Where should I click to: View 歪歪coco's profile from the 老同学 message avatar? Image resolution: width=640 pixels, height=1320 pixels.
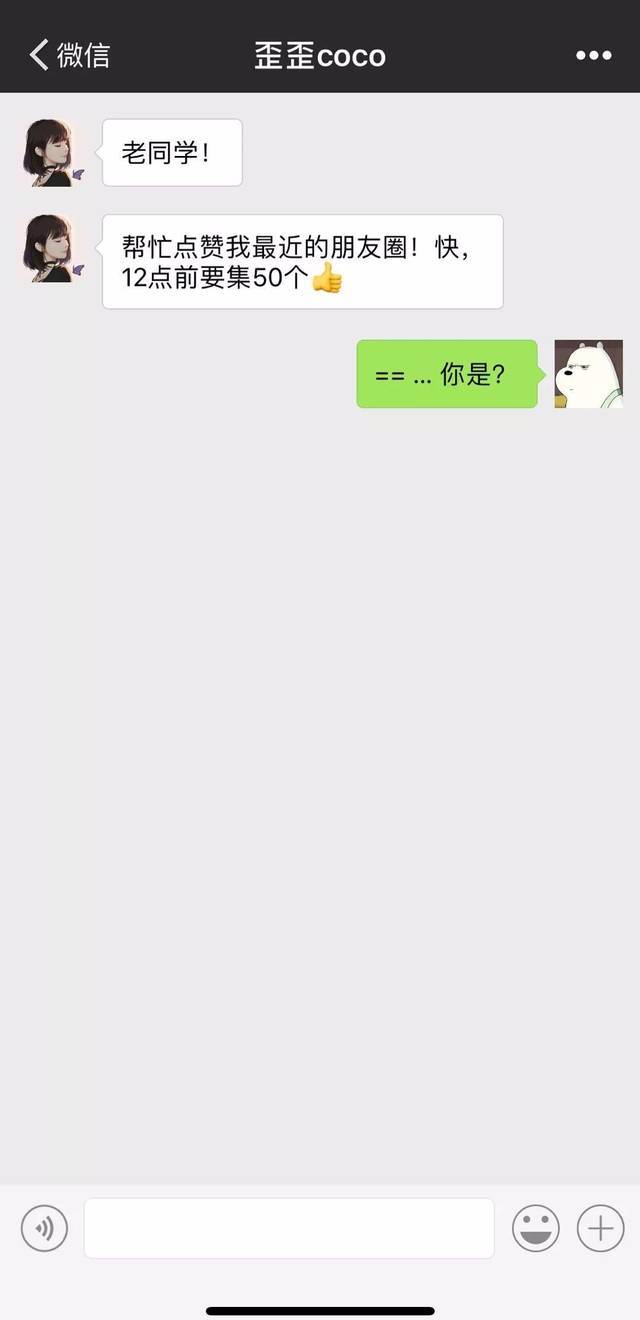(x=52, y=153)
